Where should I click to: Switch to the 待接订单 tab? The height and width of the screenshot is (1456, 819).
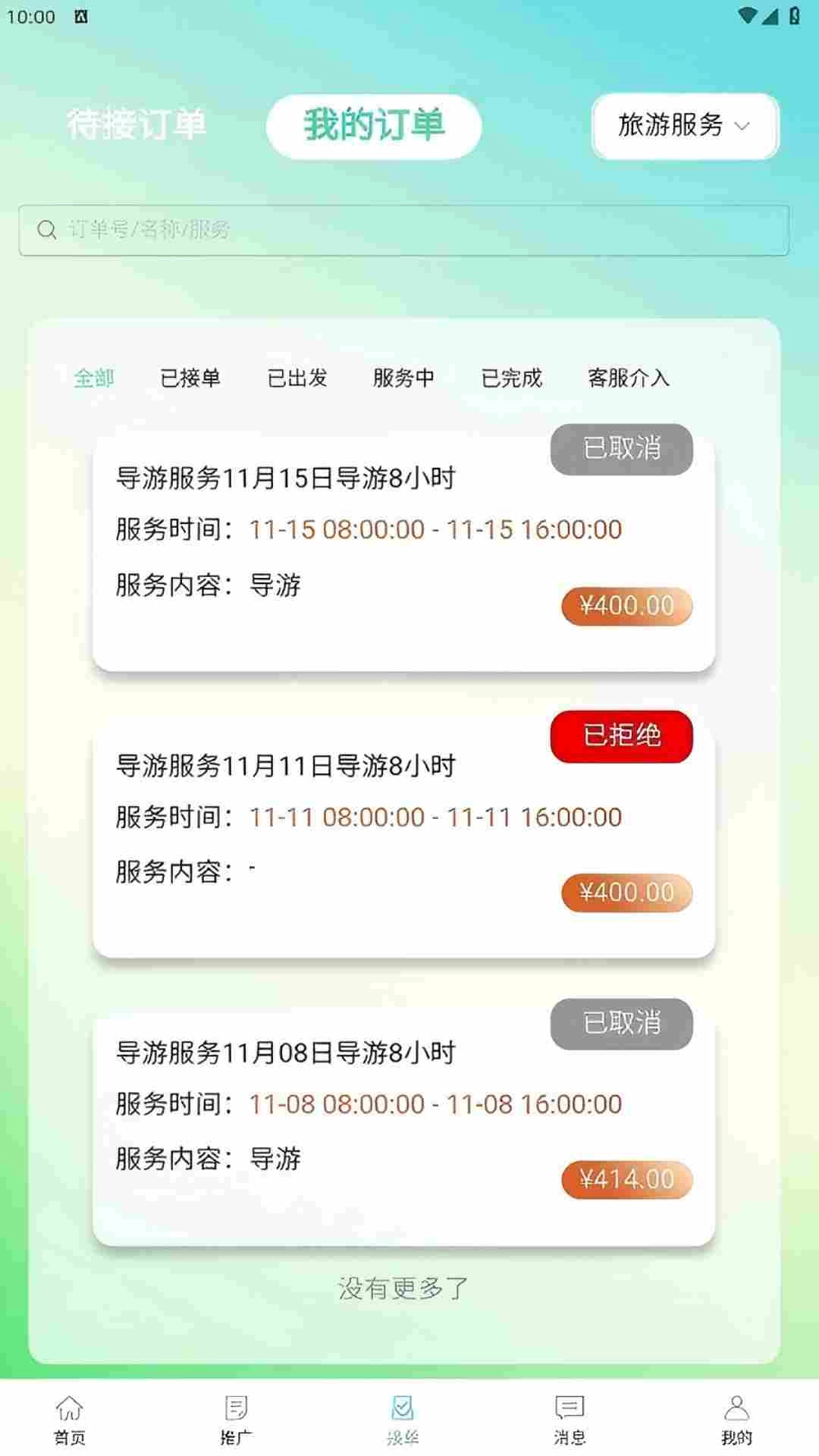click(136, 125)
